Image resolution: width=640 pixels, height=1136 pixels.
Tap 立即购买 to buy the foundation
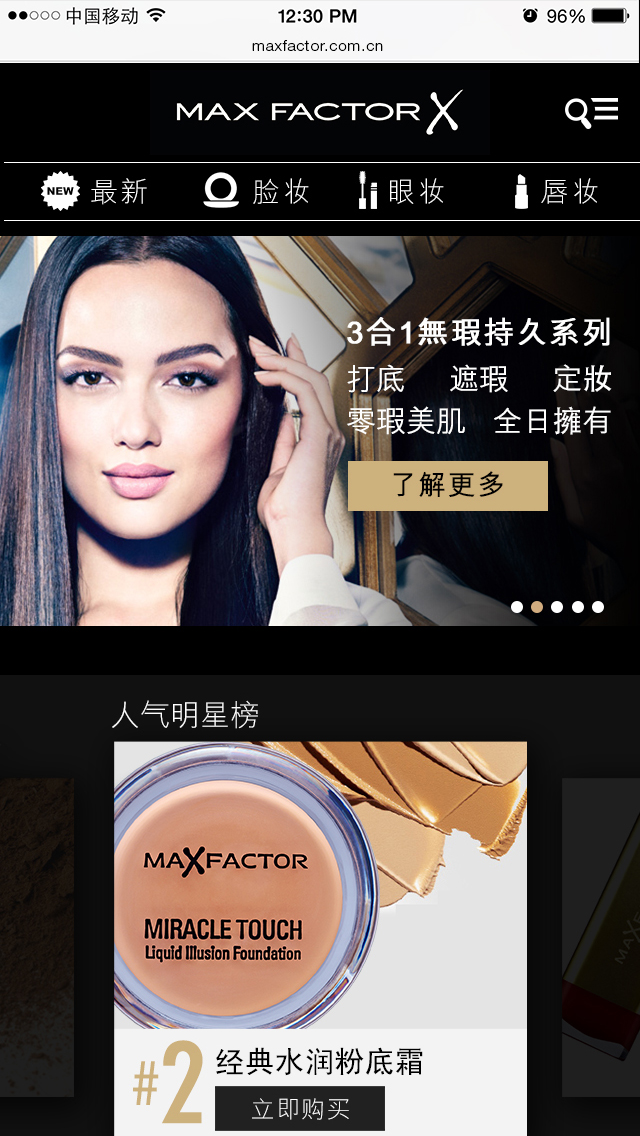(300, 1108)
